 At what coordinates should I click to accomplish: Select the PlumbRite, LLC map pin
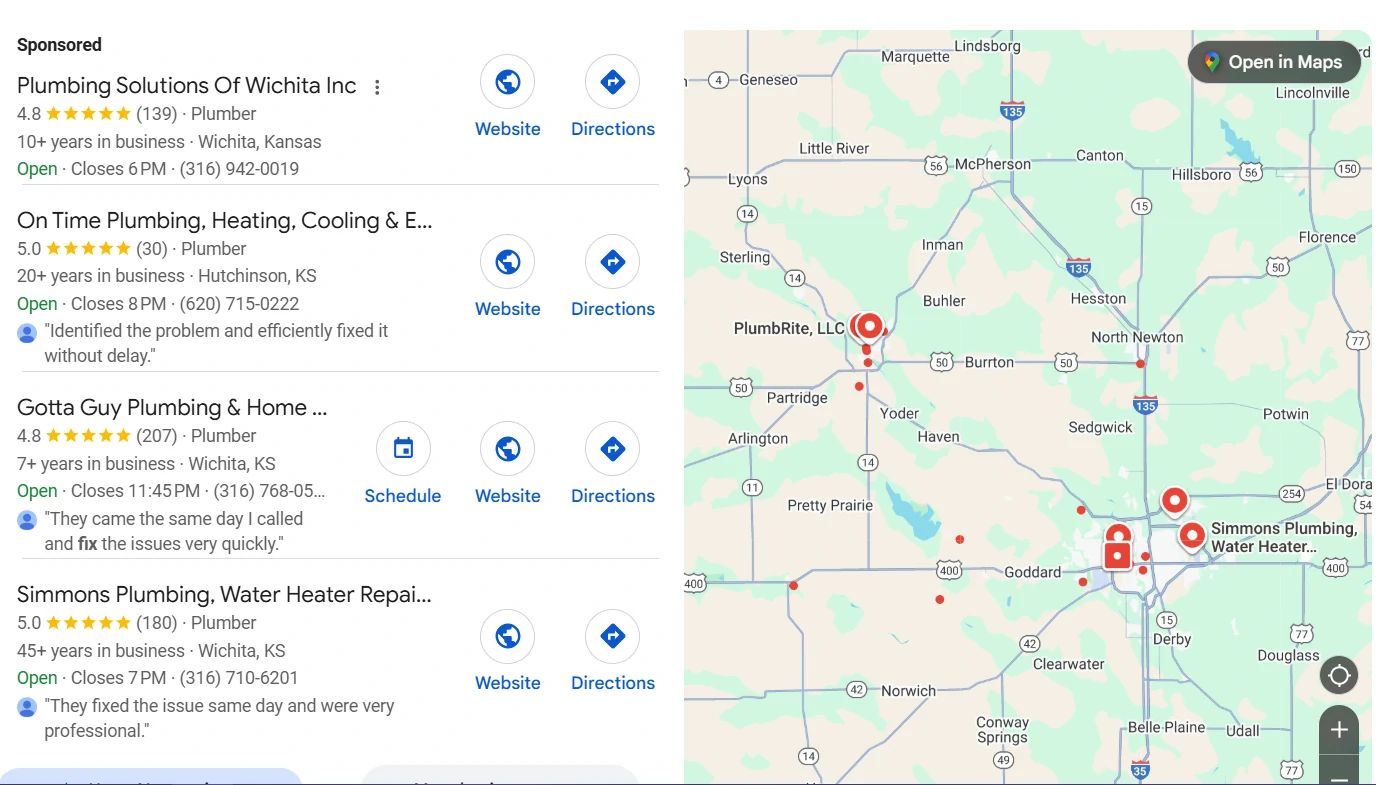[x=869, y=326]
